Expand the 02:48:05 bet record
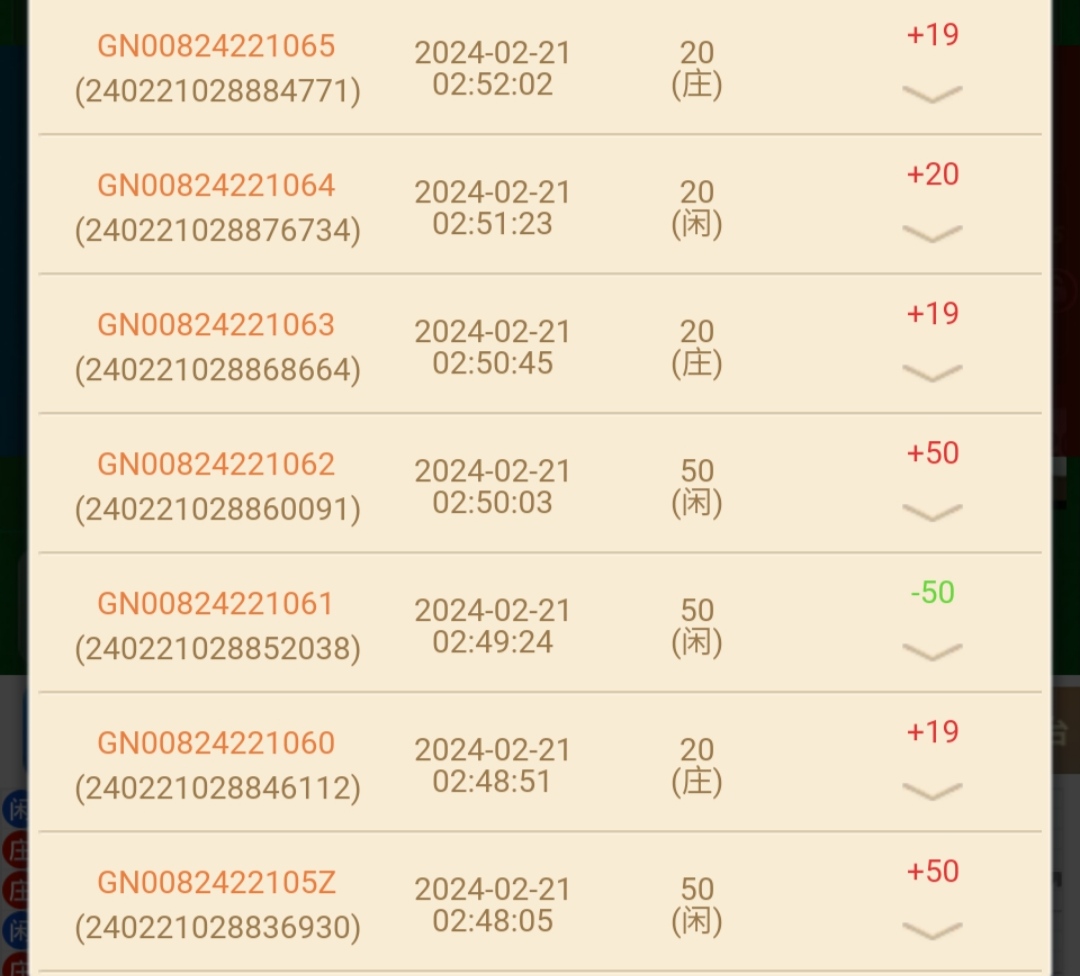 [932, 930]
